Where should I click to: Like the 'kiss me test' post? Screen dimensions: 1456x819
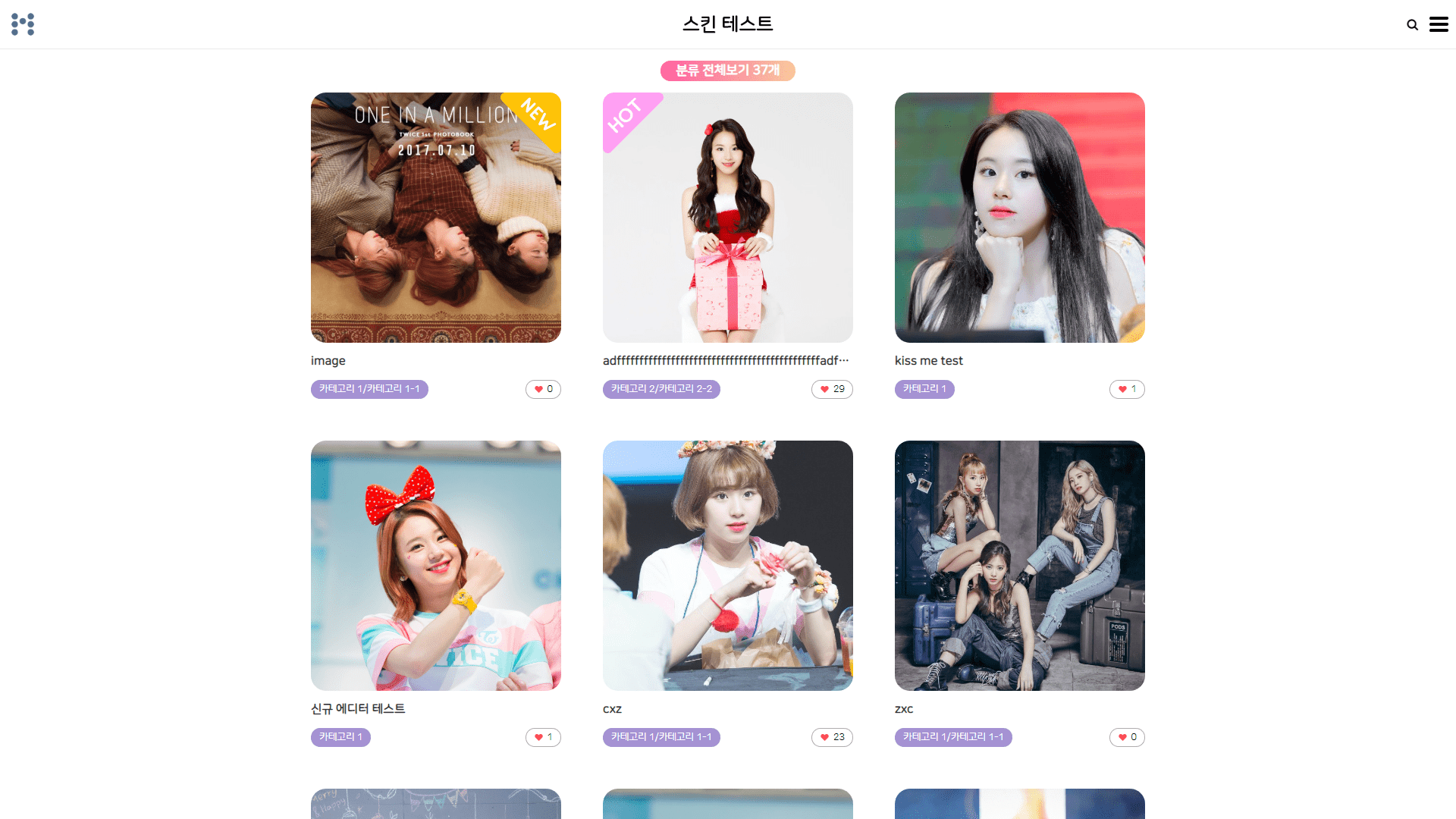pyautogui.click(x=1127, y=389)
